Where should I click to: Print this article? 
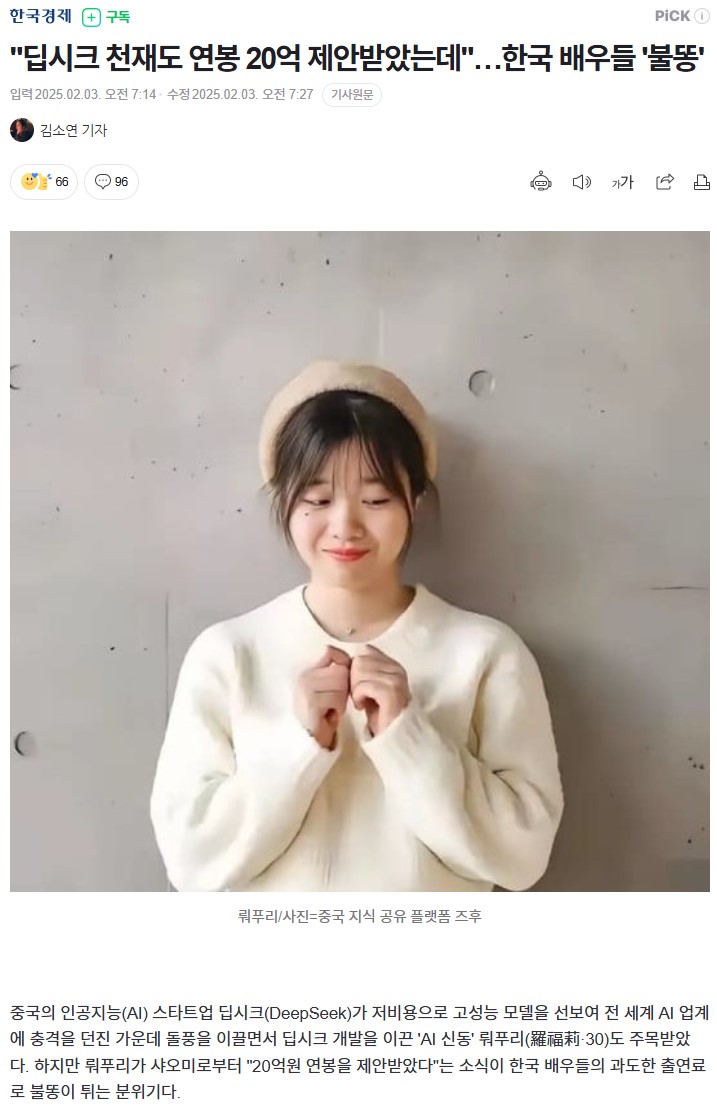tap(702, 181)
